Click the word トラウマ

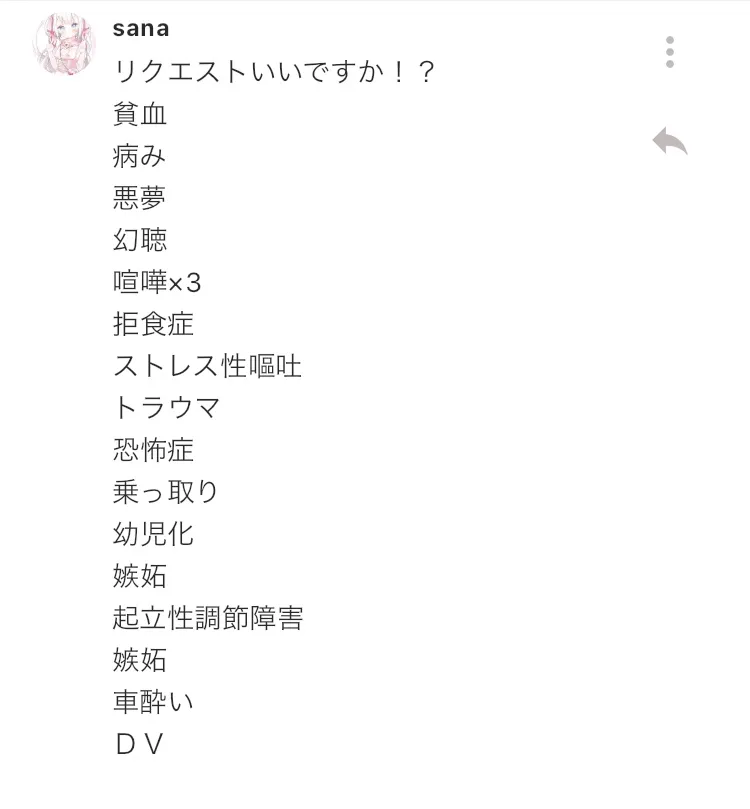pos(169,408)
